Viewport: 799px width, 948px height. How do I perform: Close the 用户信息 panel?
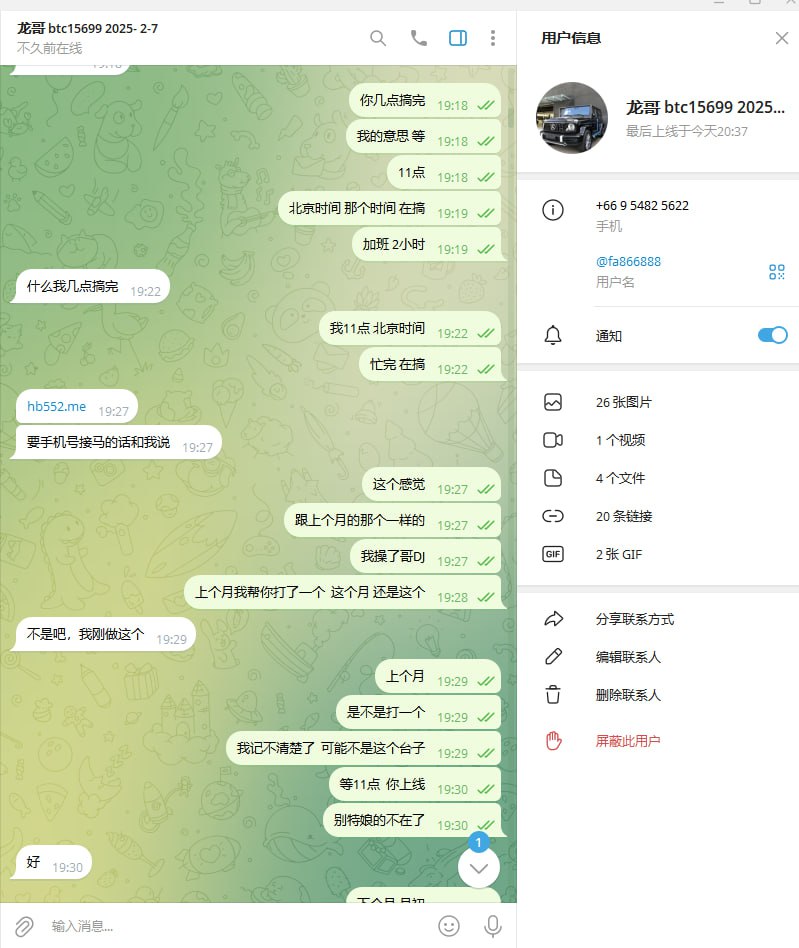782,38
